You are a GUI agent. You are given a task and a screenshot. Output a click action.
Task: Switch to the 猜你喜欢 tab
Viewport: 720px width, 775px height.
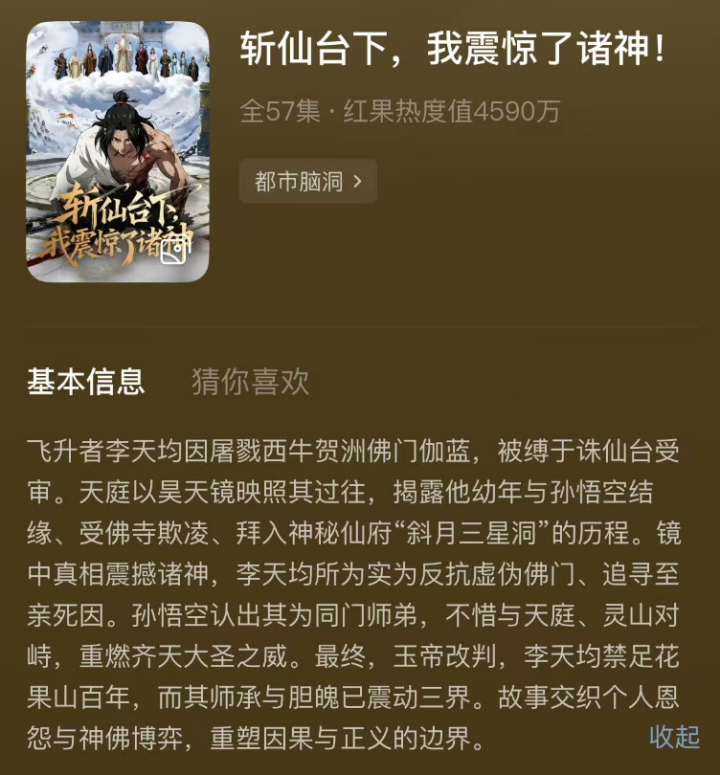(x=250, y=381)
